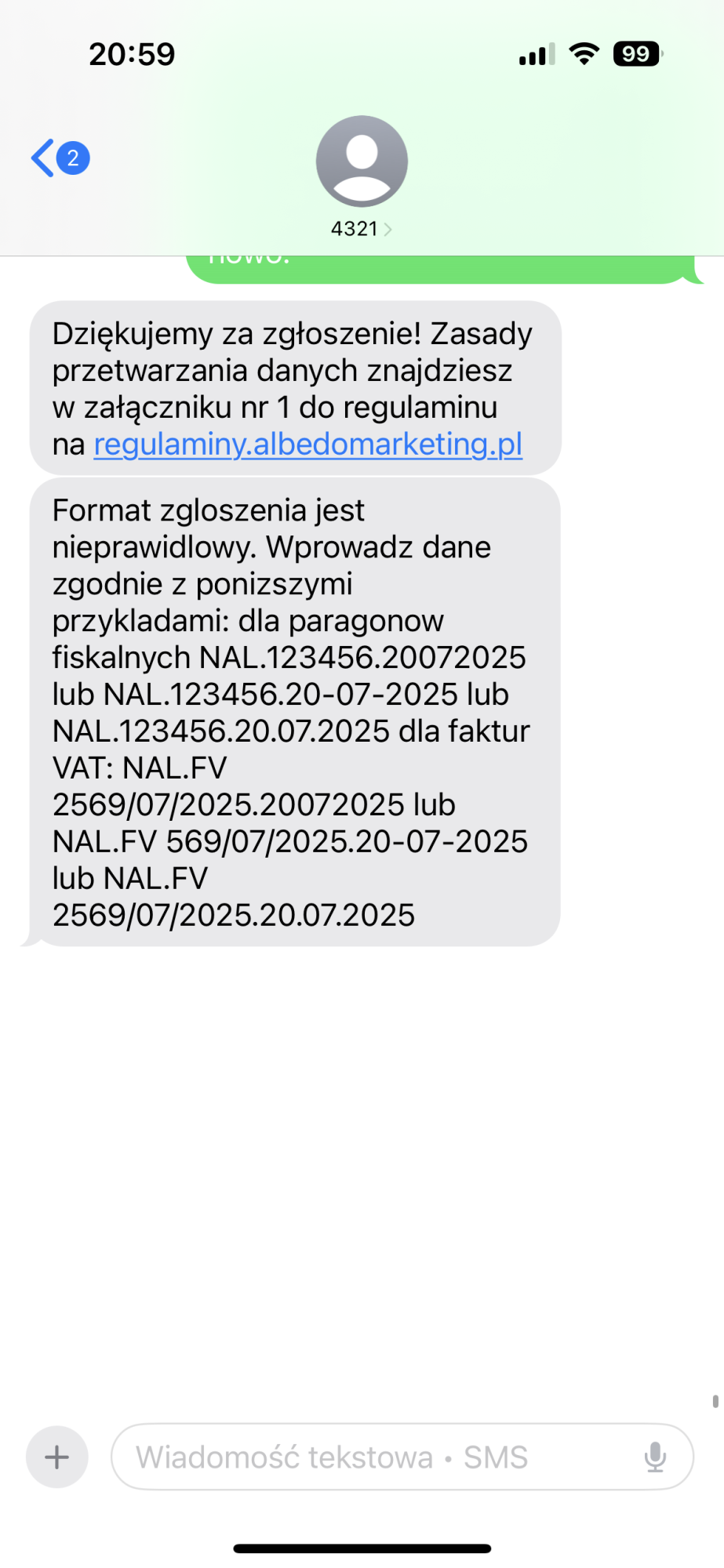The width and height of the screenshot is (724, 1568).
Task: Open the plus attachments menu
Action: point(57,1457)
